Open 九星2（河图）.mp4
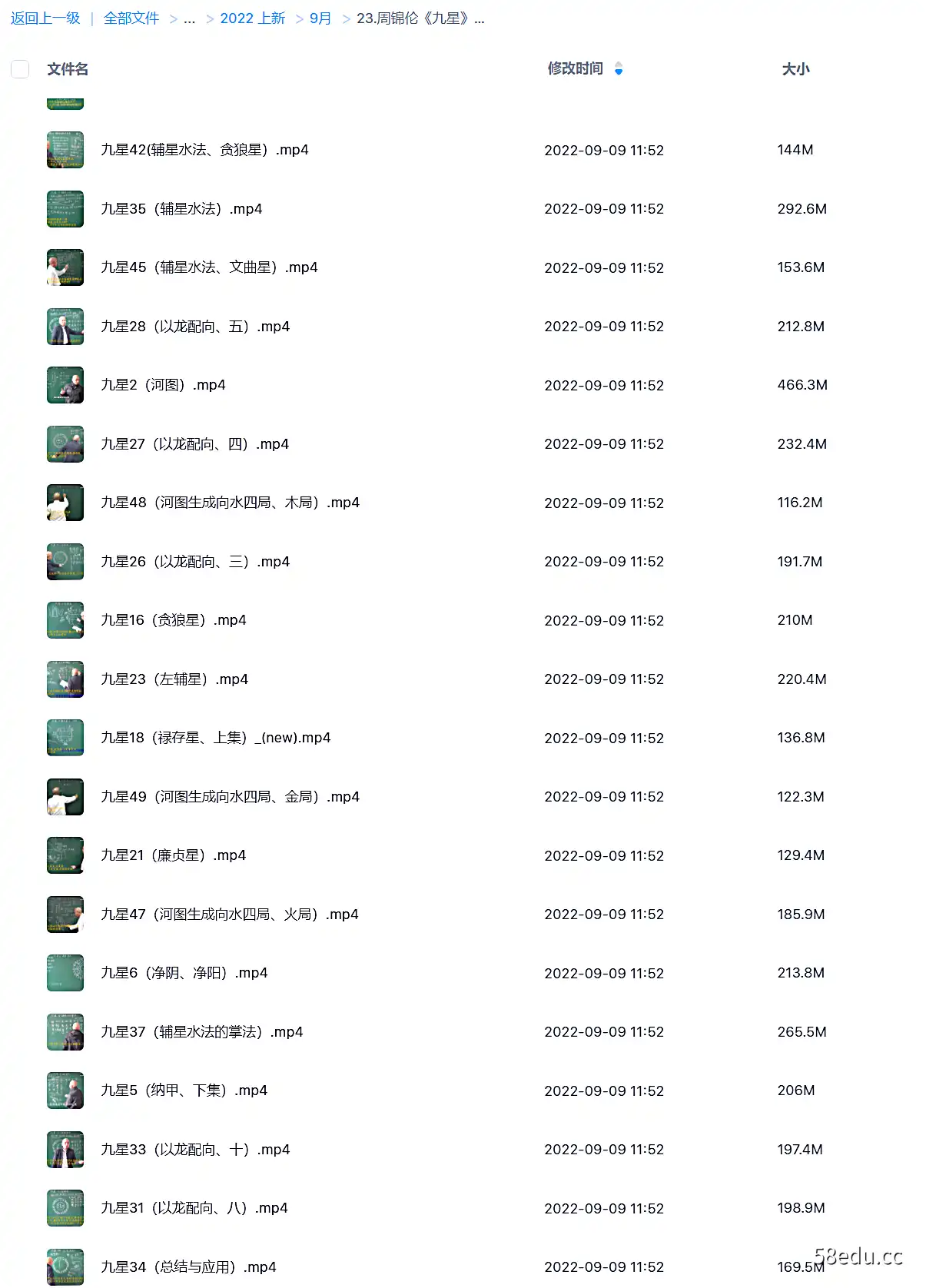This screenshot has width=926, height=1288. (x=163, y=385)
